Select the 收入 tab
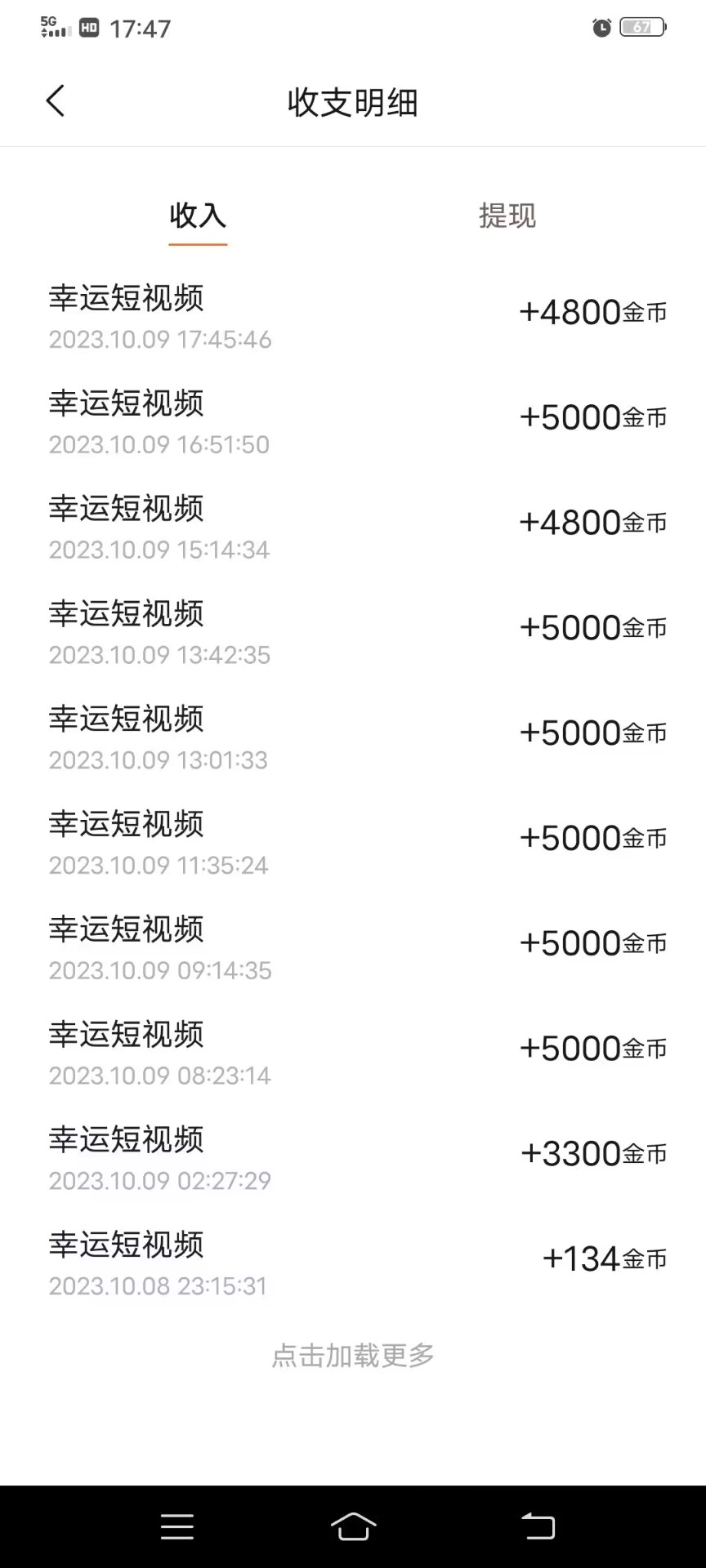The height and width of the screenshot is (1568, 706). [198, 216]
